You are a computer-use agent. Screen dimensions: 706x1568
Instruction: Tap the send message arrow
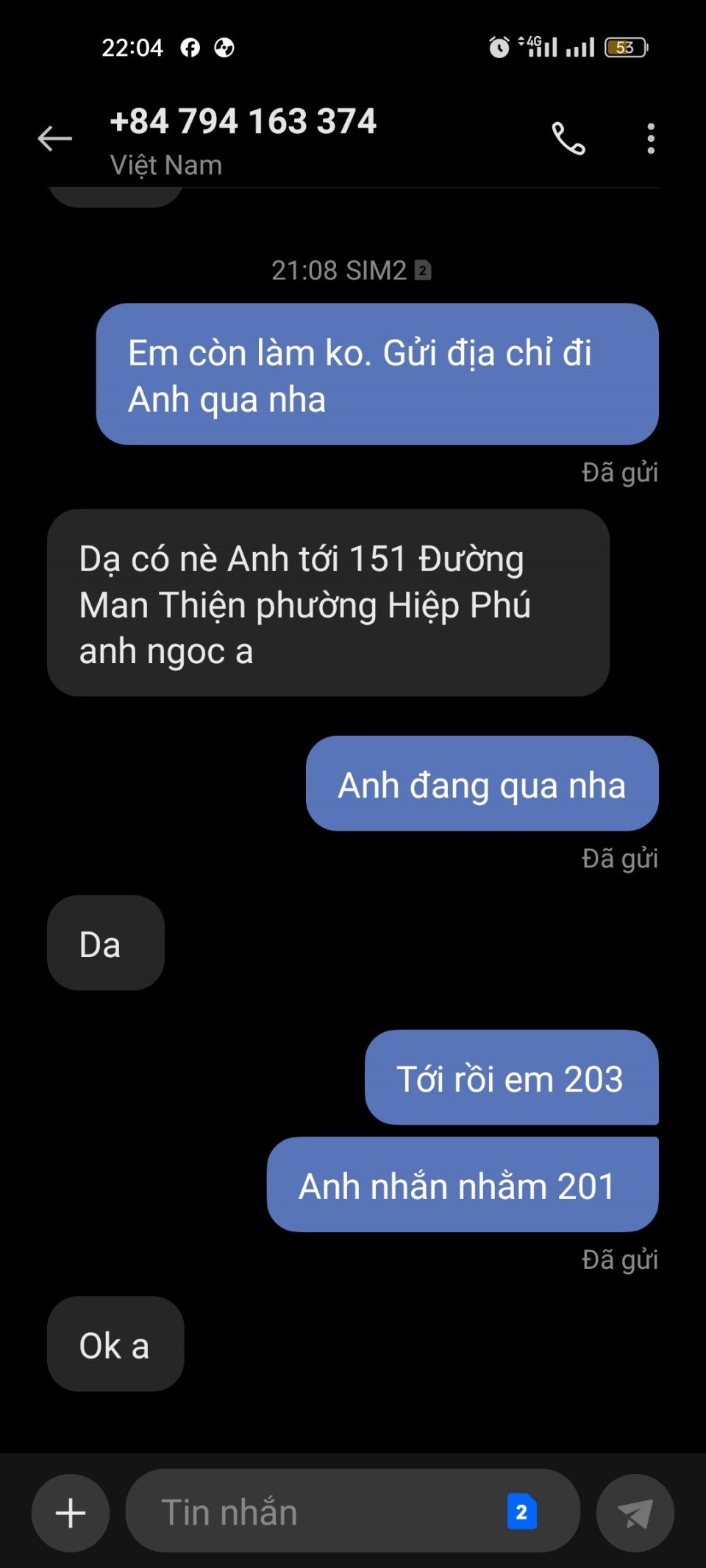click(x=635, y=1513)
